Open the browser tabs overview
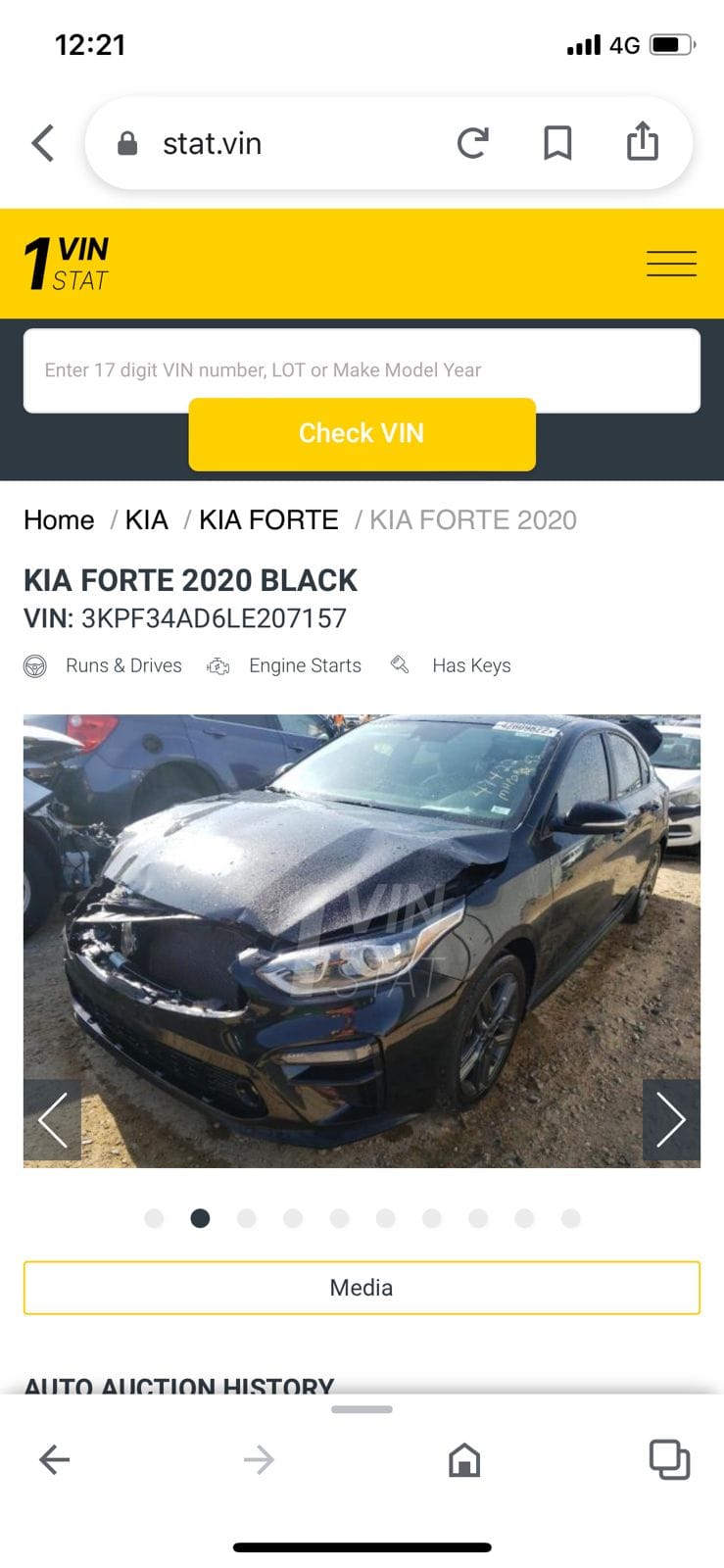The height and width of the screenshot is (1568, 724). [x=669, y=1459]
